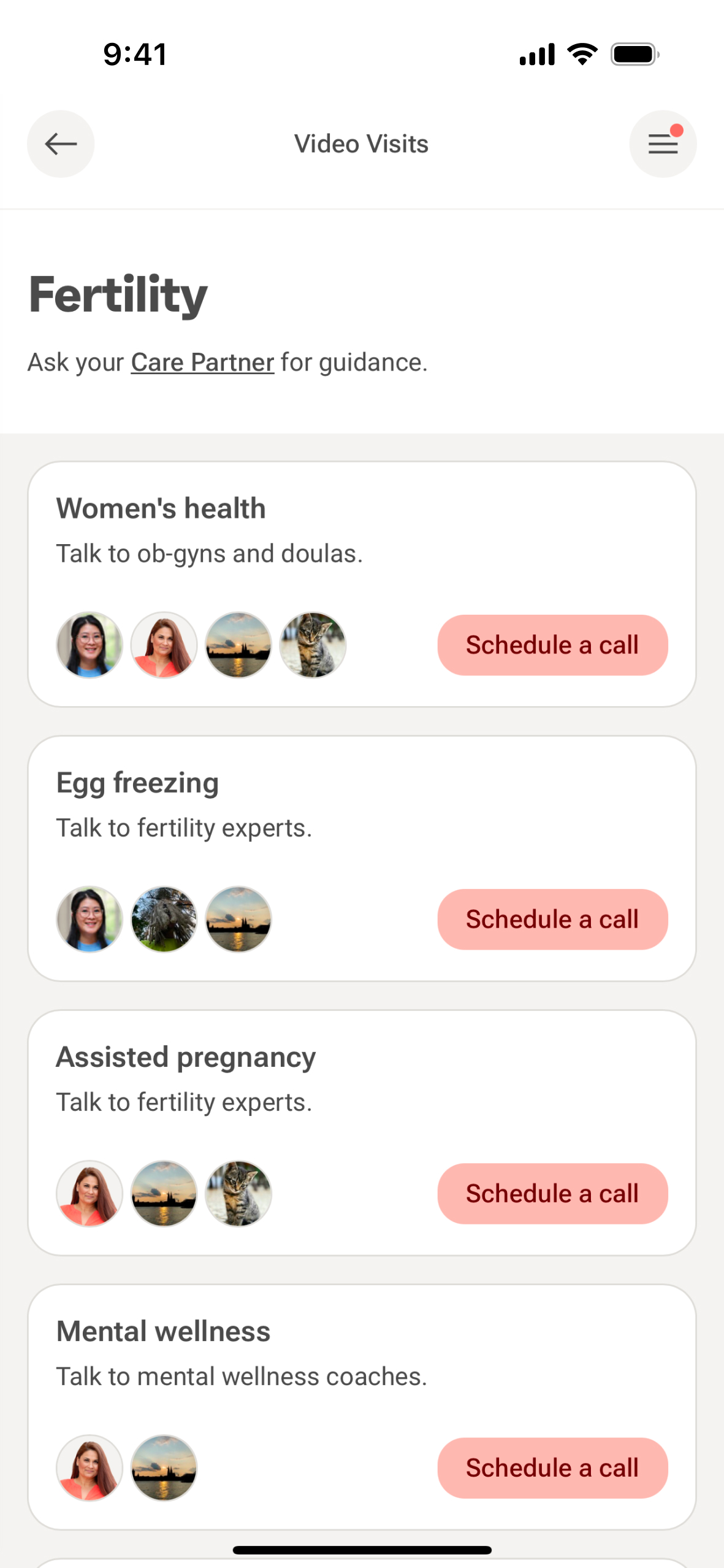Open the Care Partner link
Image resolution: width=724 pixels, height=1568 pixels.
point(202,363)
